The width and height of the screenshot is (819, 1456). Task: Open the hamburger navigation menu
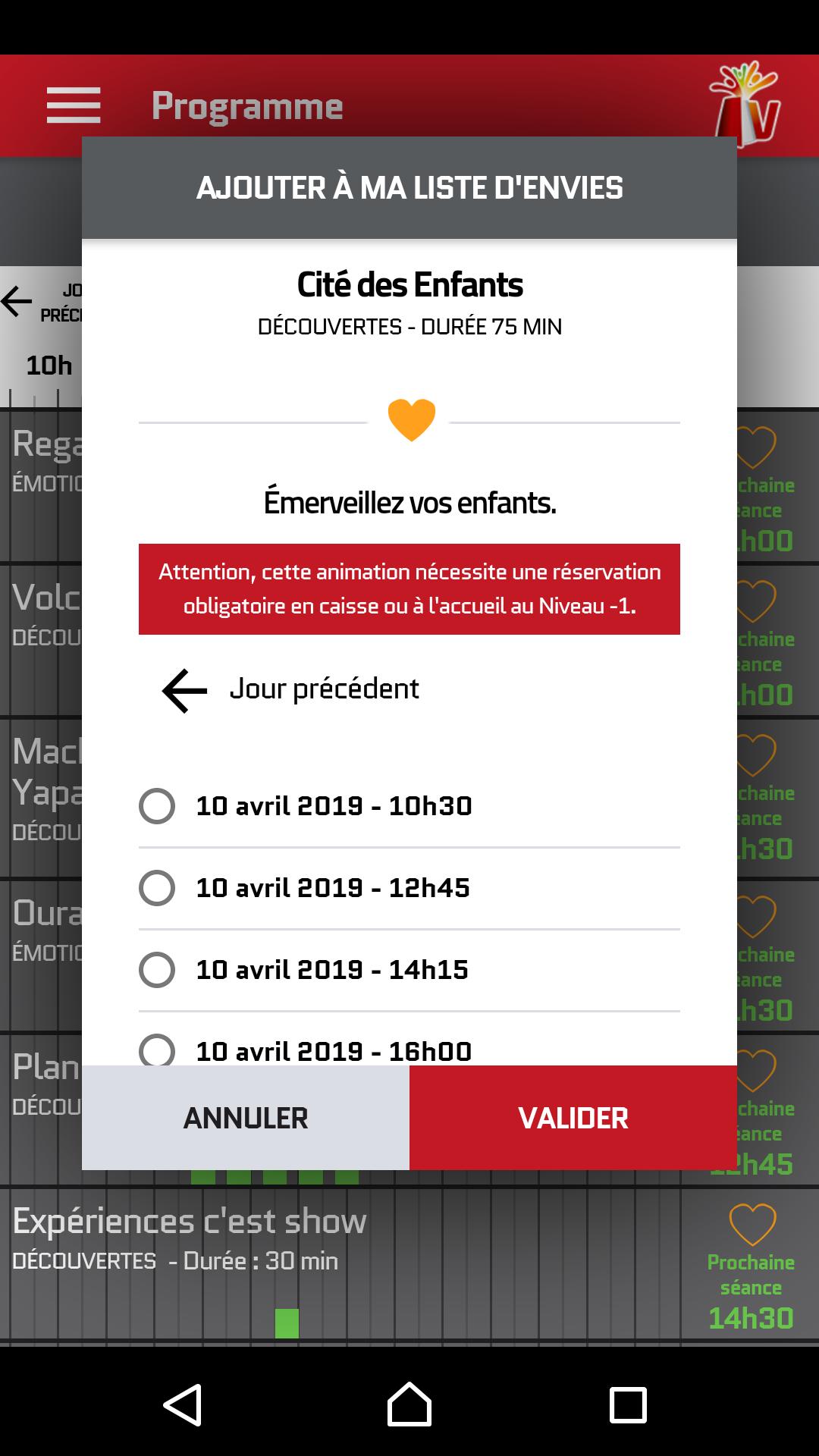[x=74, y=105]
